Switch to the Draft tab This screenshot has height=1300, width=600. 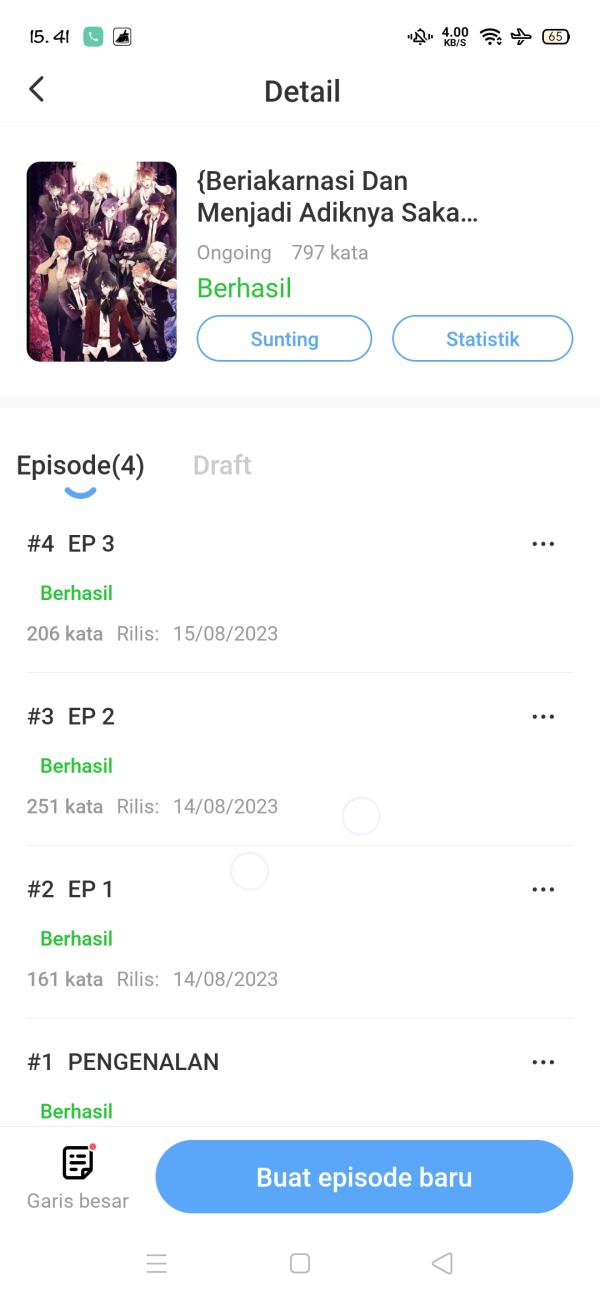click(x=222, y=465)
